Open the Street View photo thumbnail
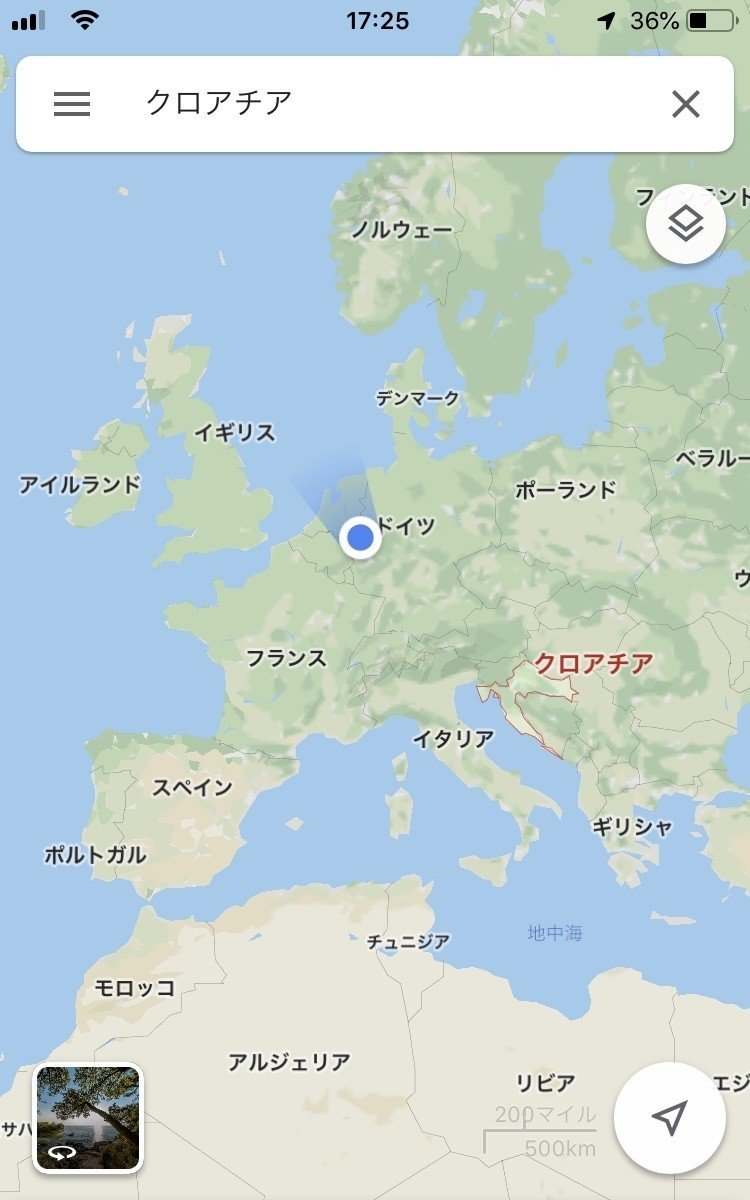The height and width of the screenshot is (1200, 750). click(x=88, y=1117)
